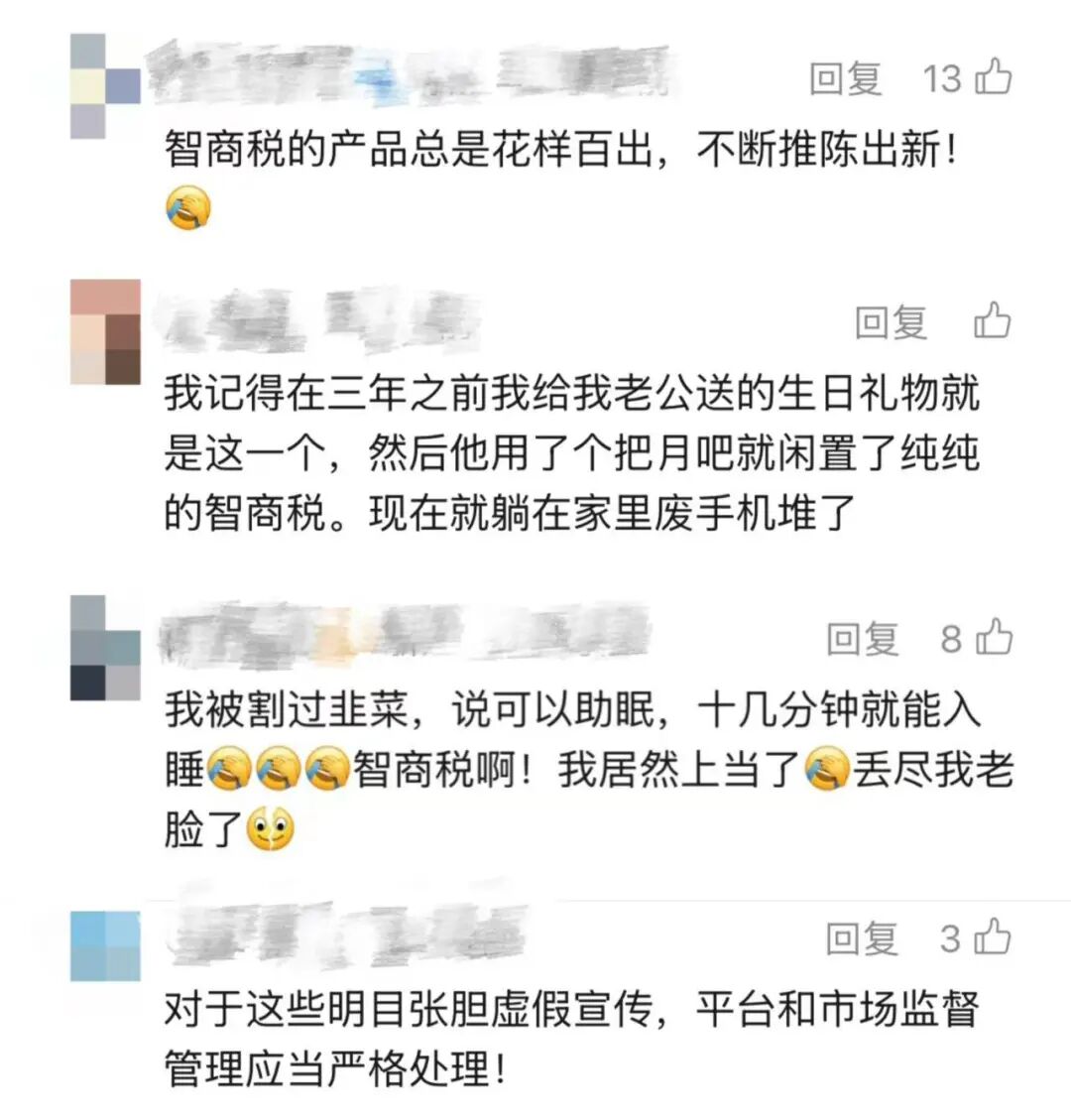Tap 回复 on the 生日礼物 comment
The height and width of the screenshot is (1120, 1071).
point(892,322)
